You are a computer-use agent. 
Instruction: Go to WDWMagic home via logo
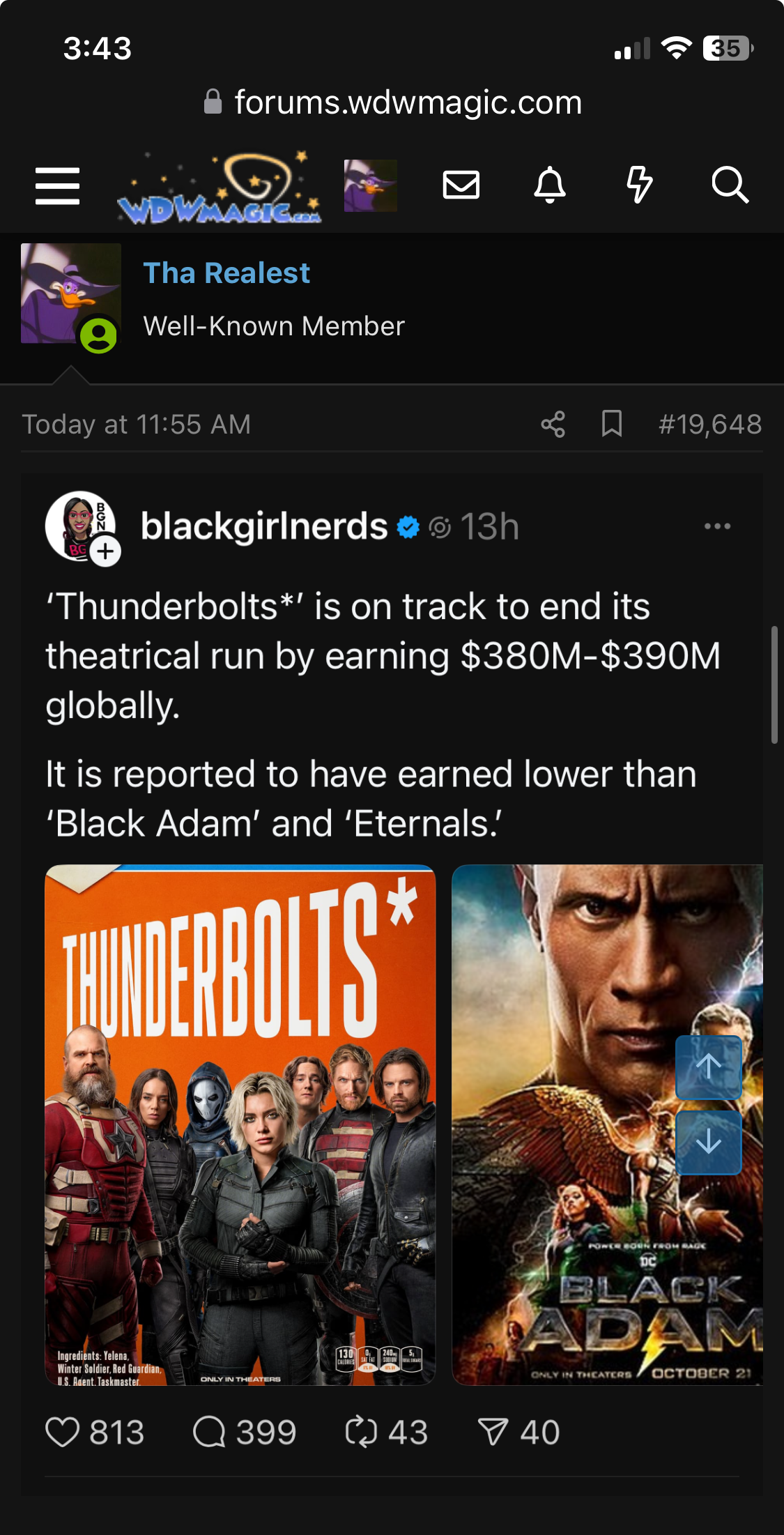[220, 188]
